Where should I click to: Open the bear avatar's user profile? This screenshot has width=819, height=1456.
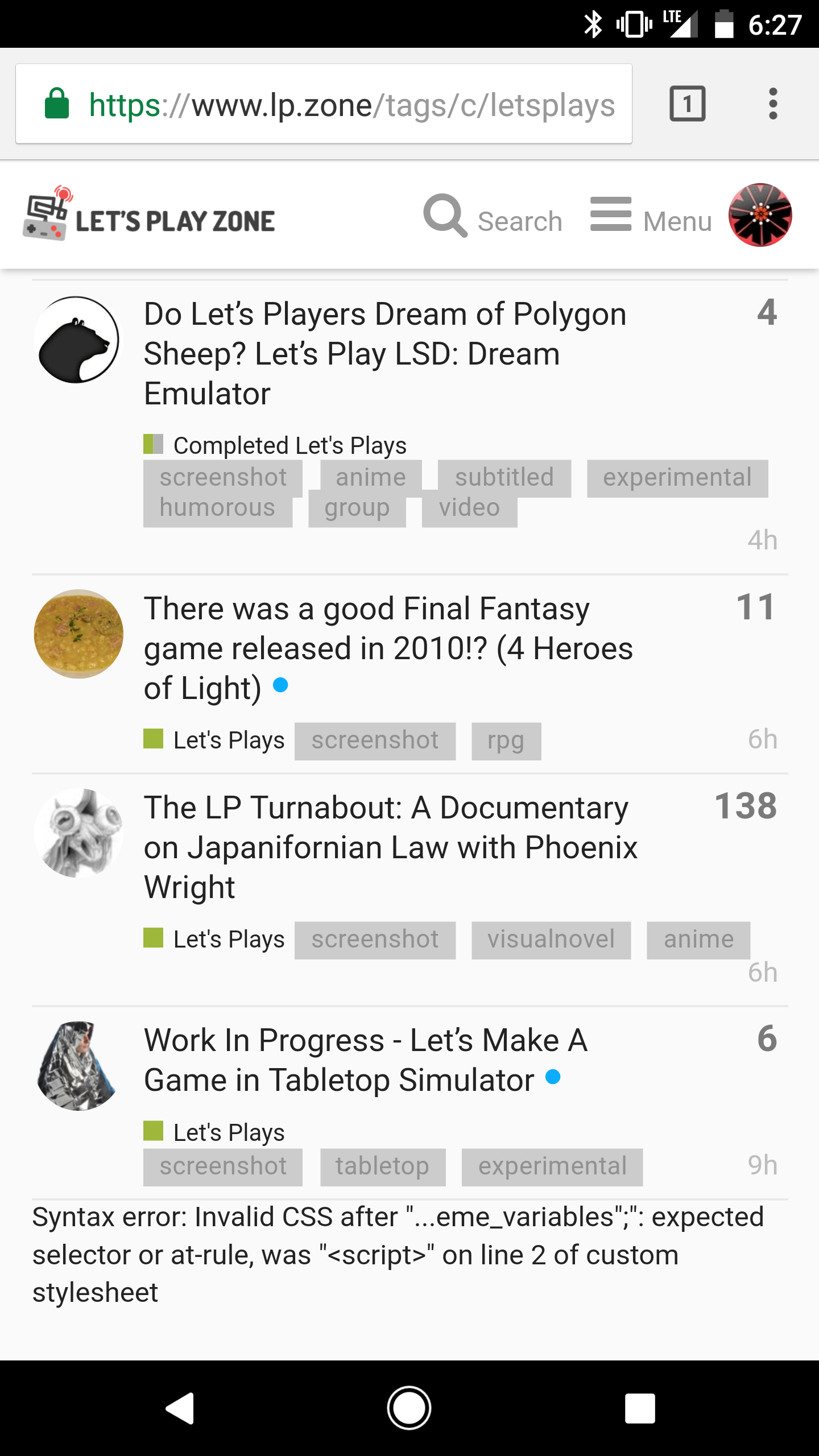click(78, 340)
